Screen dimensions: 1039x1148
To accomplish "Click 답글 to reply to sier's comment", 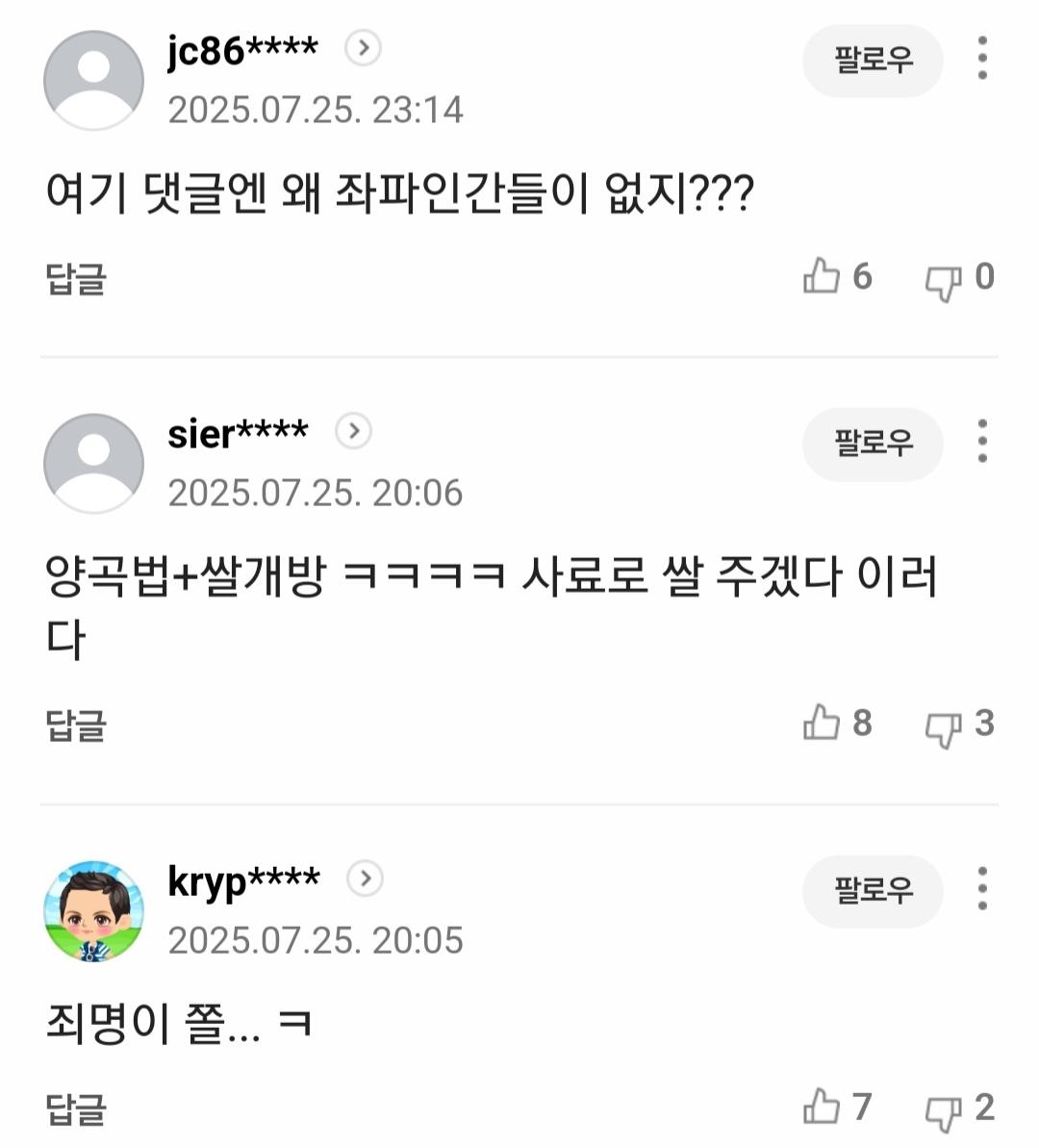I will click(x=77, y=727).
